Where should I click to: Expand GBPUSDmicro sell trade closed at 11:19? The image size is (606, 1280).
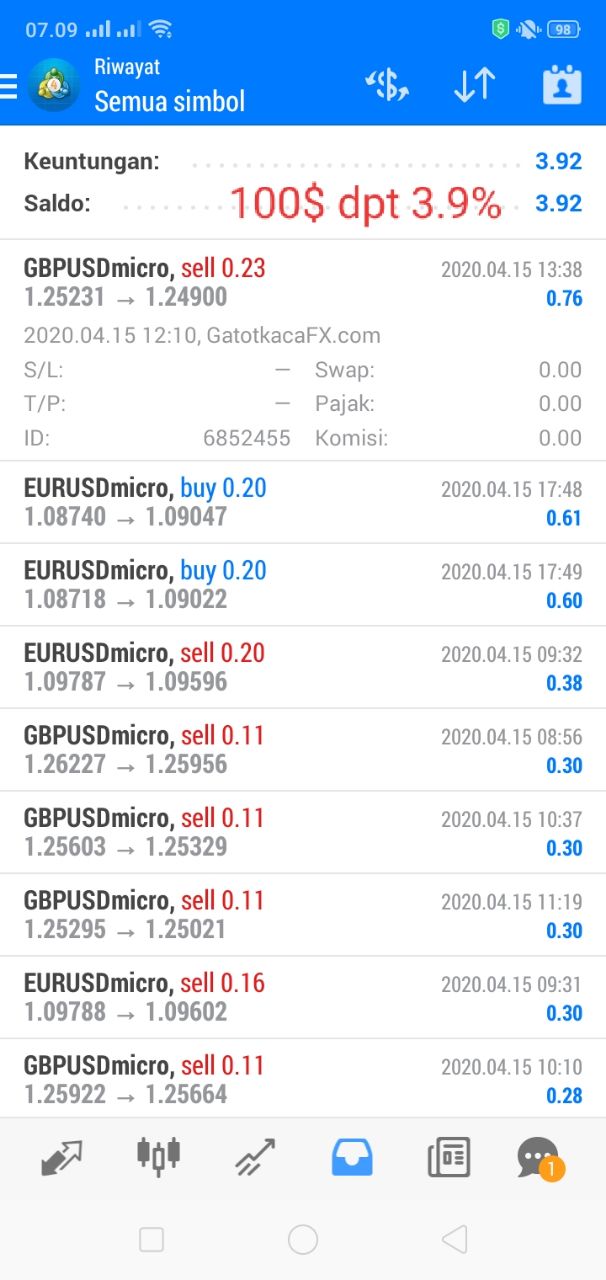(x=302, y=915)
